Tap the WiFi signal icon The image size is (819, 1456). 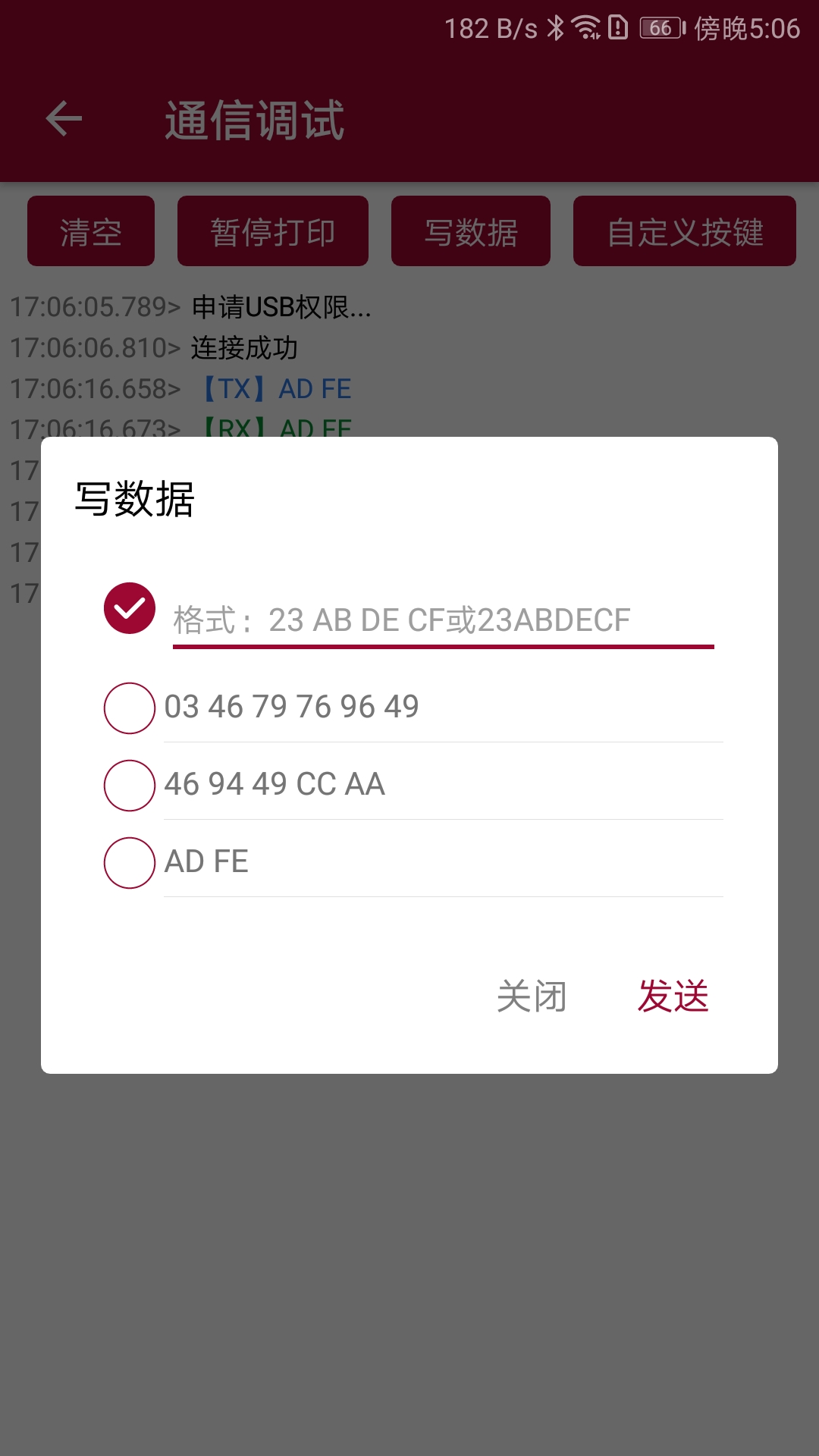click(x=586, y=27)
